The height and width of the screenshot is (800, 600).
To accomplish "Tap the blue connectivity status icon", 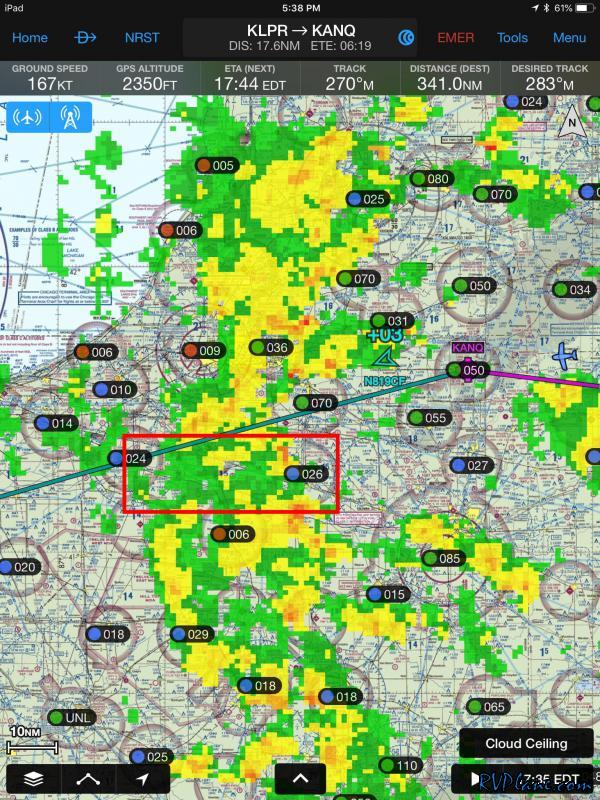I will click(405, 38).
